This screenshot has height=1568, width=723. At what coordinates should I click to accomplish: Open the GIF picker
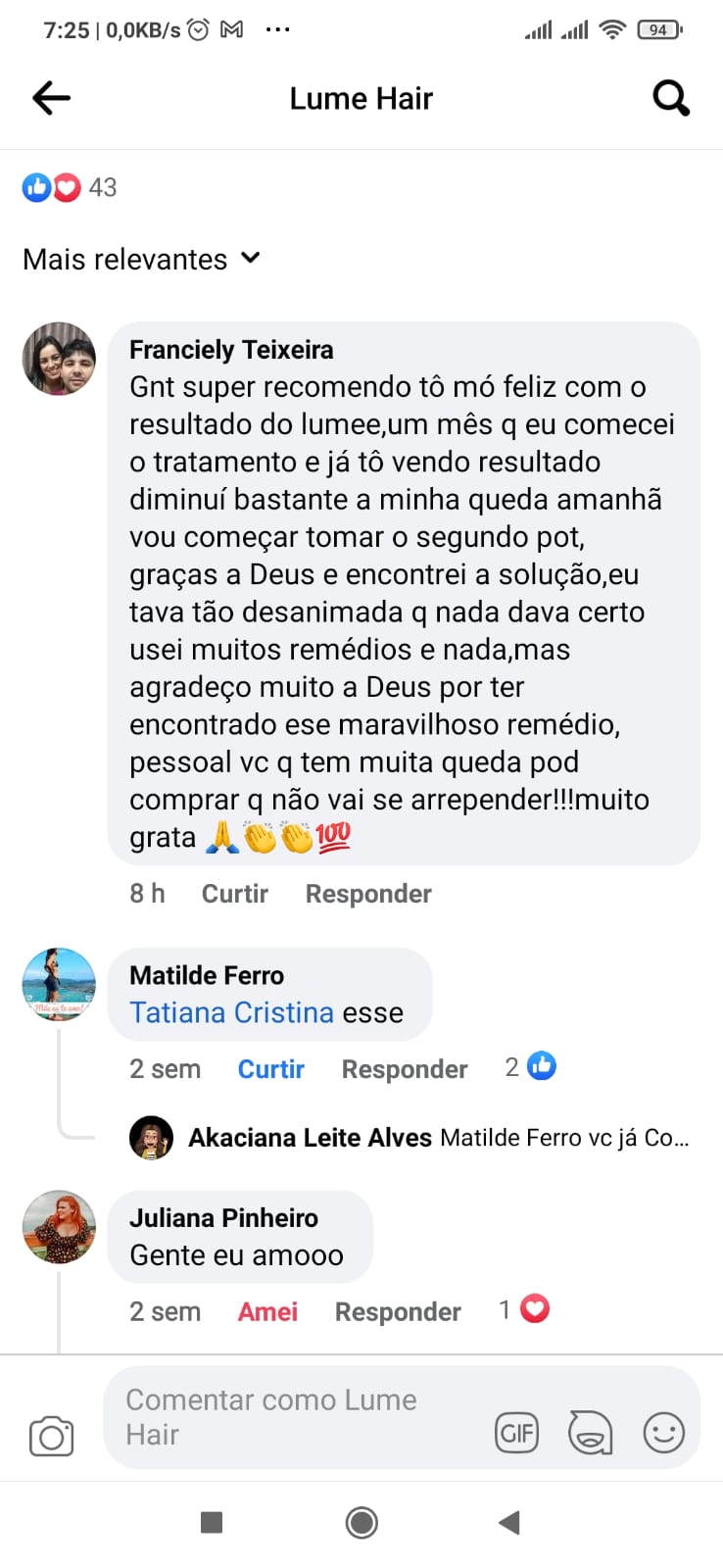[516, 1434]
